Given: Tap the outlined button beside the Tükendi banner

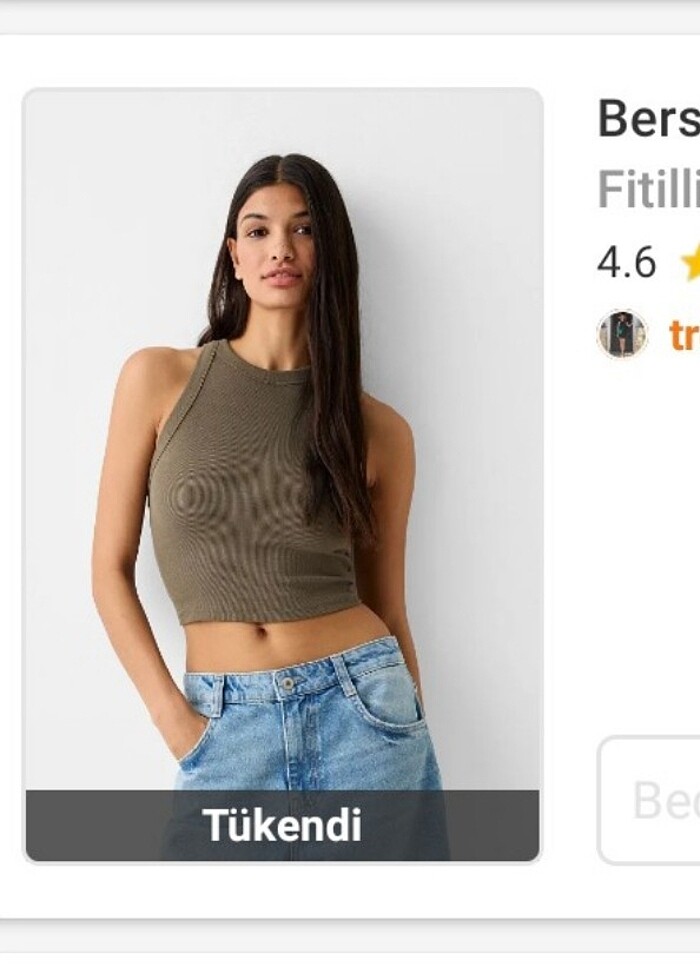Looking at the screenshot, I should click(652, 800).
